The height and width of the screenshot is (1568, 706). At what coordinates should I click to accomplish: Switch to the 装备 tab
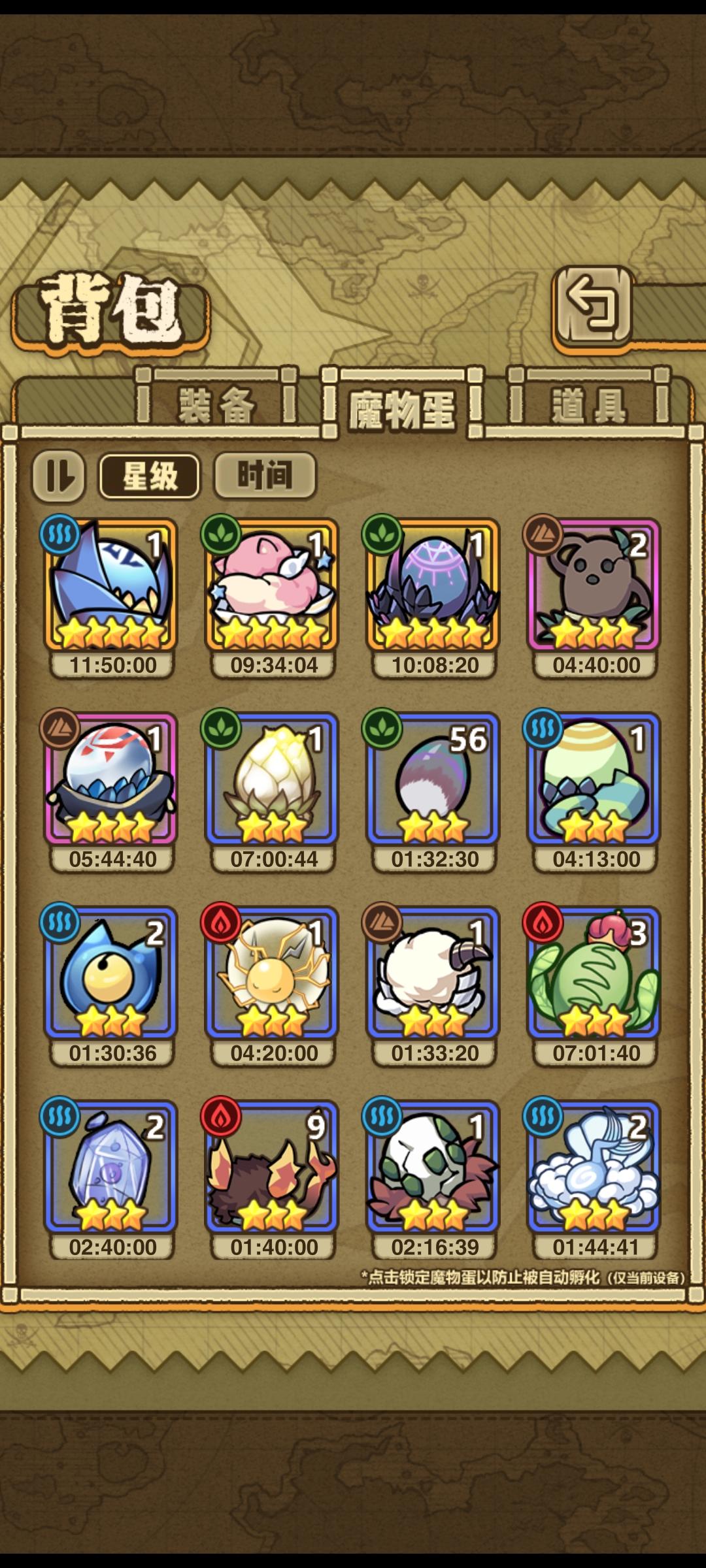pyautogui.click(x=216, y=405)
